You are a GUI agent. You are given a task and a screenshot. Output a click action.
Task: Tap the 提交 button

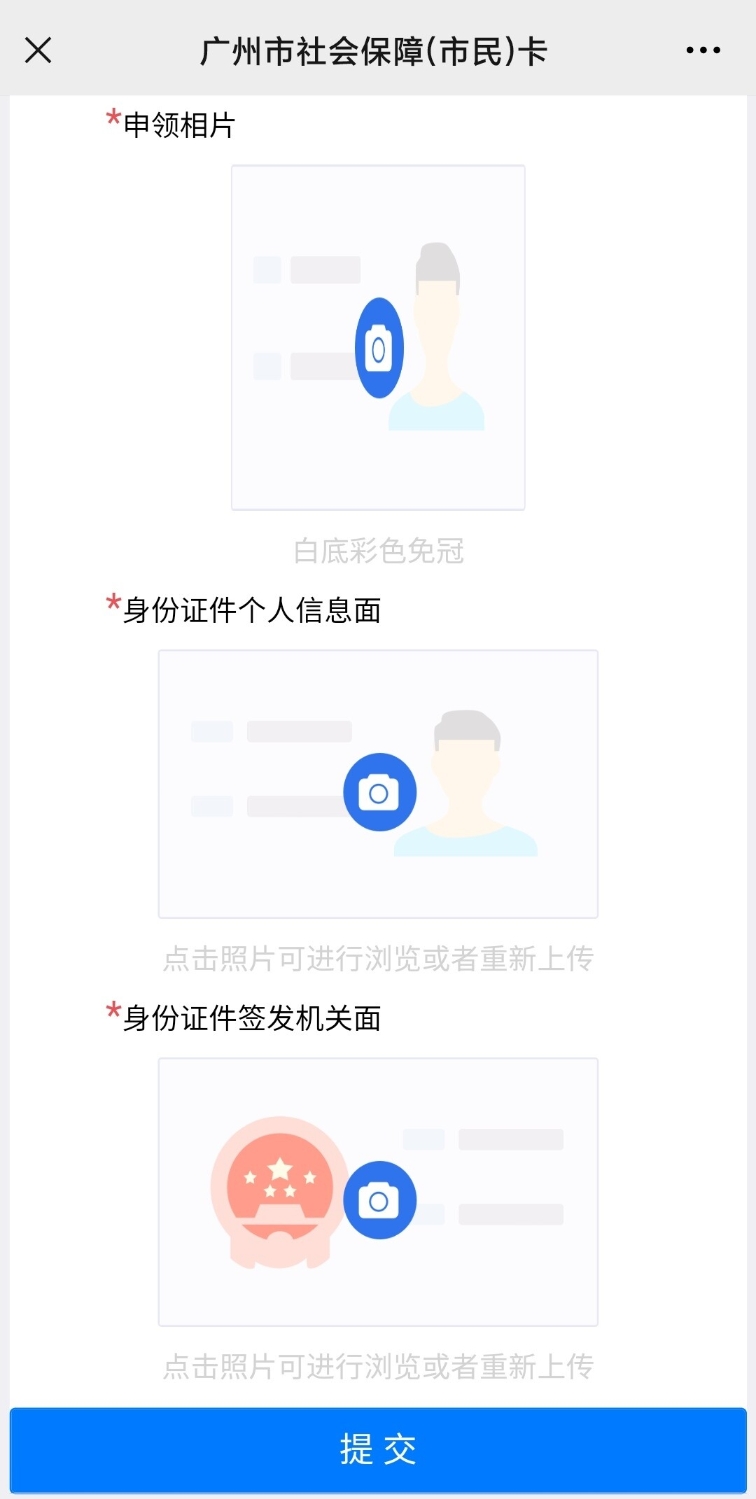point(378,1449)
